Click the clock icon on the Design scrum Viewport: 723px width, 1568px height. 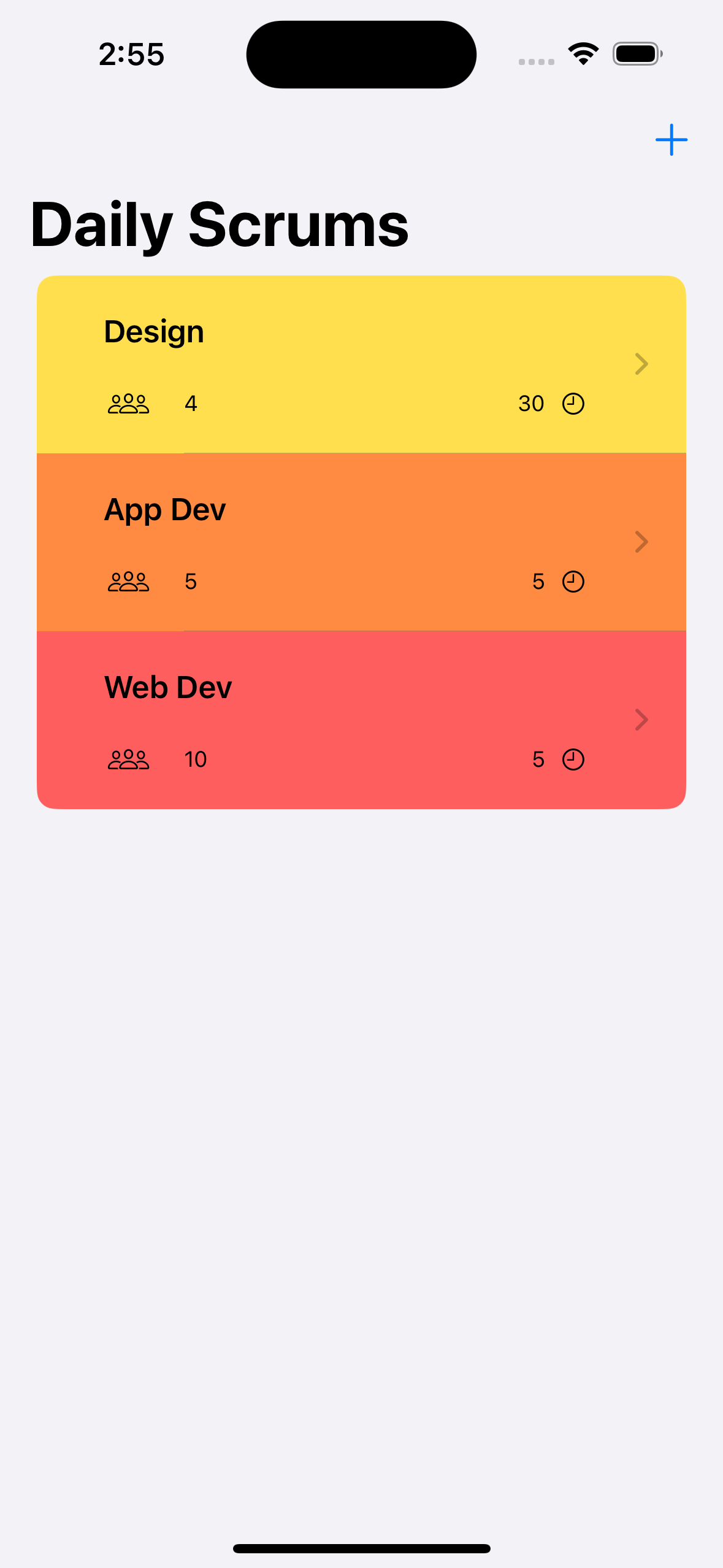click(x=573, y=403)
